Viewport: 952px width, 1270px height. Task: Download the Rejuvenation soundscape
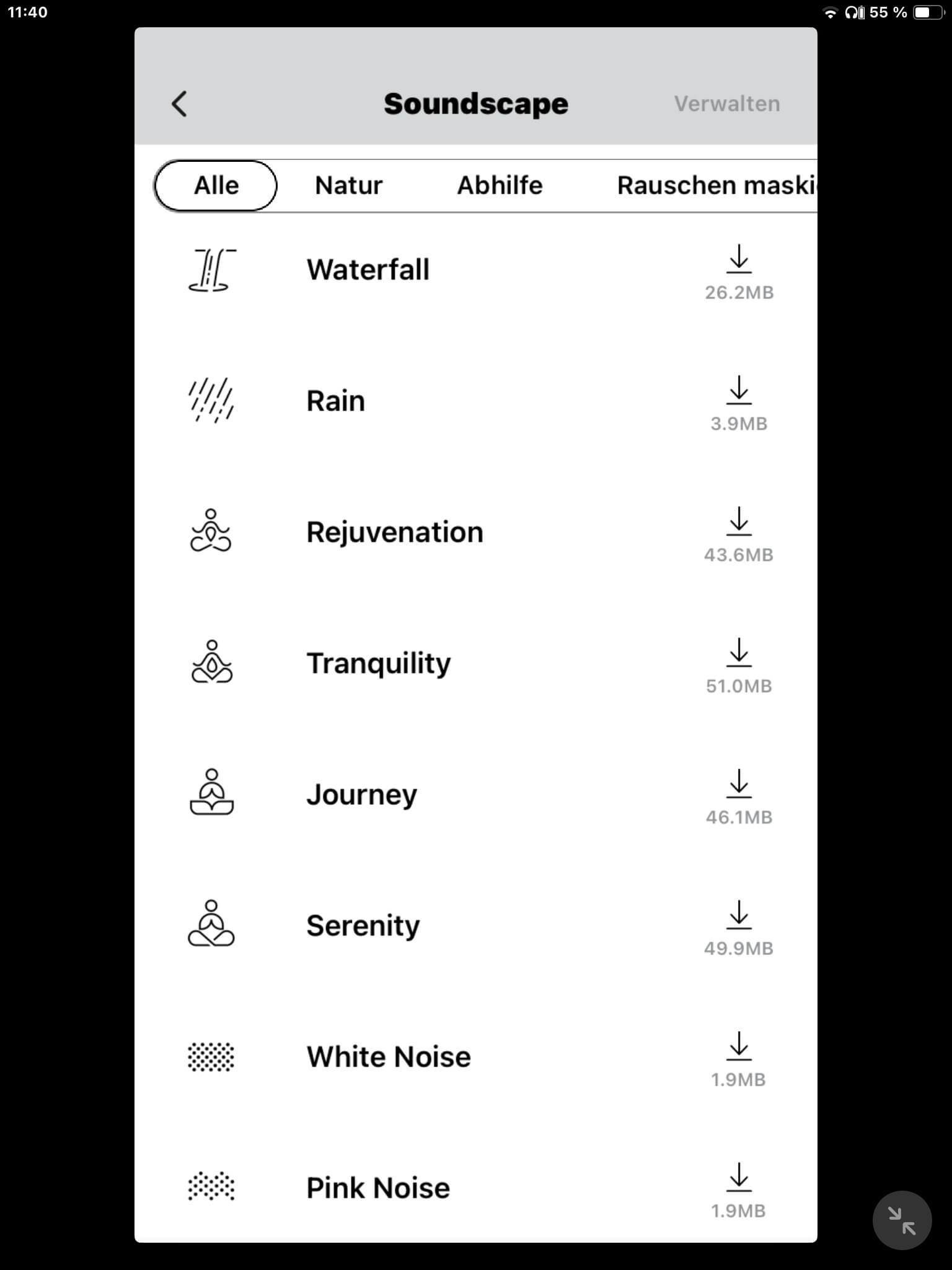coord(739,522)
